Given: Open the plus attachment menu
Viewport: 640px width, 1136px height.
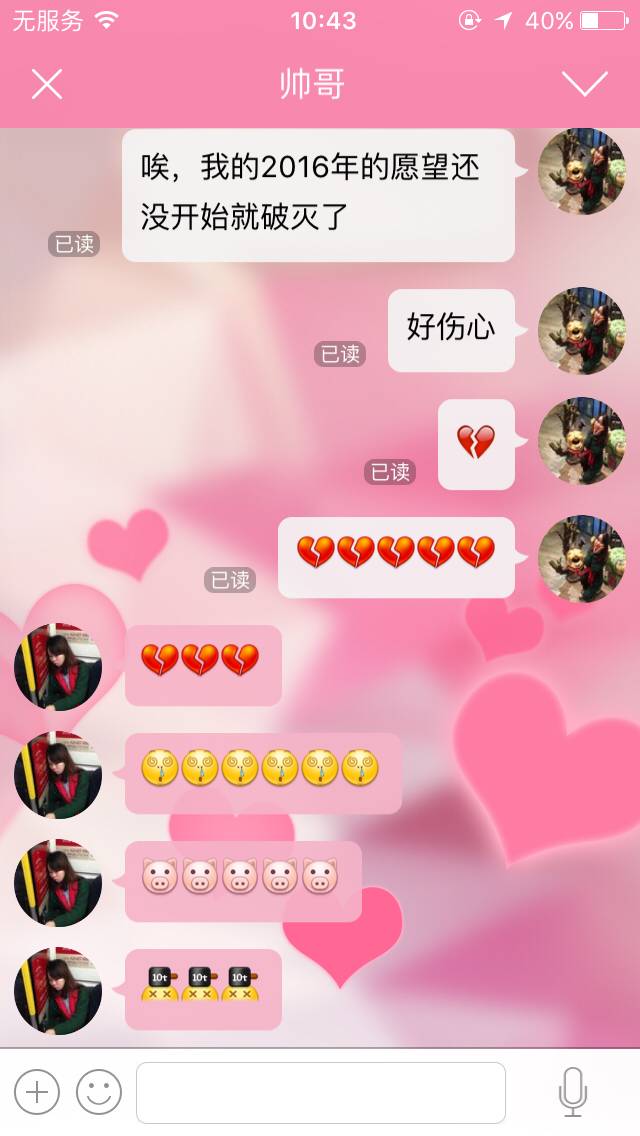Looking at the screenshot, I should coord(37,1092).
